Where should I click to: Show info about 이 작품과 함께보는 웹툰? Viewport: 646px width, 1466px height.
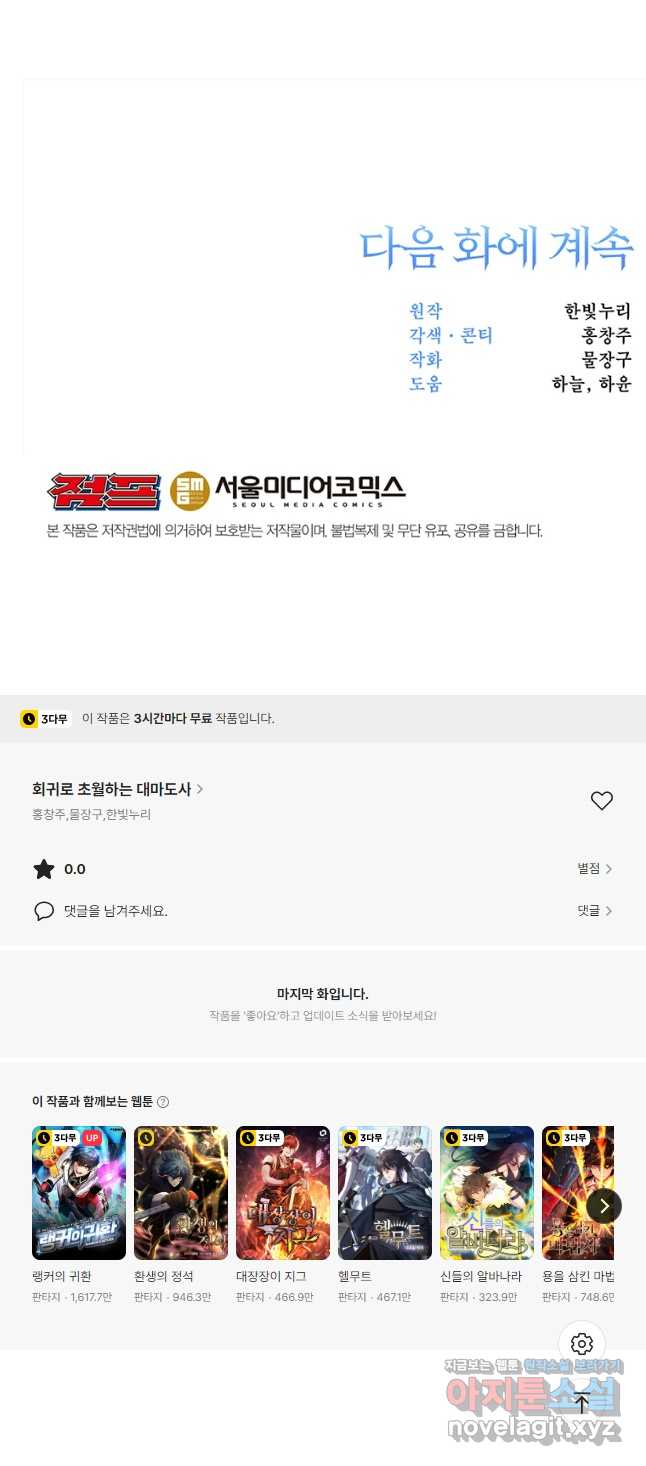(x=163, y=1102)
